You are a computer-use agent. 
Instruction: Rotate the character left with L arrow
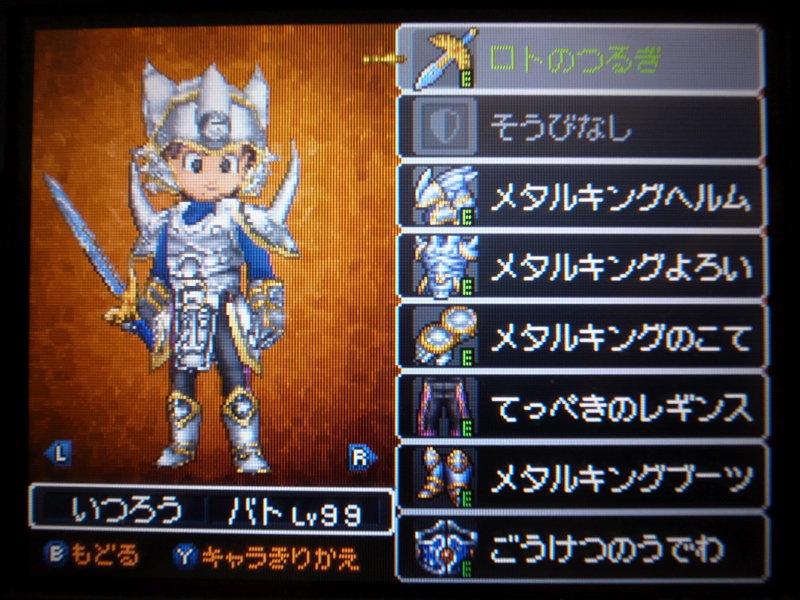click(x=58, y=454)
